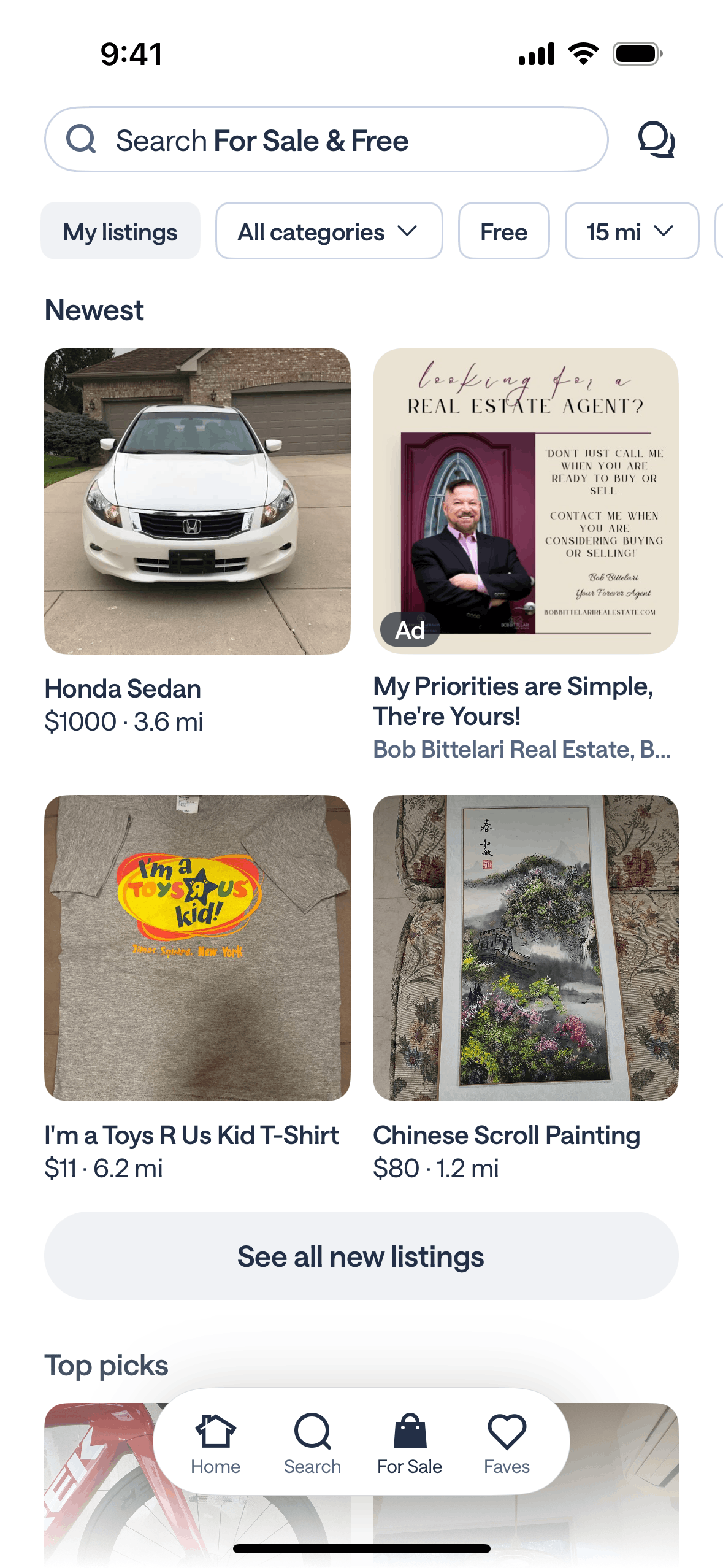Change the 15 mi distance filter
Screen dimensions: 723x1568
pos(632,231)
